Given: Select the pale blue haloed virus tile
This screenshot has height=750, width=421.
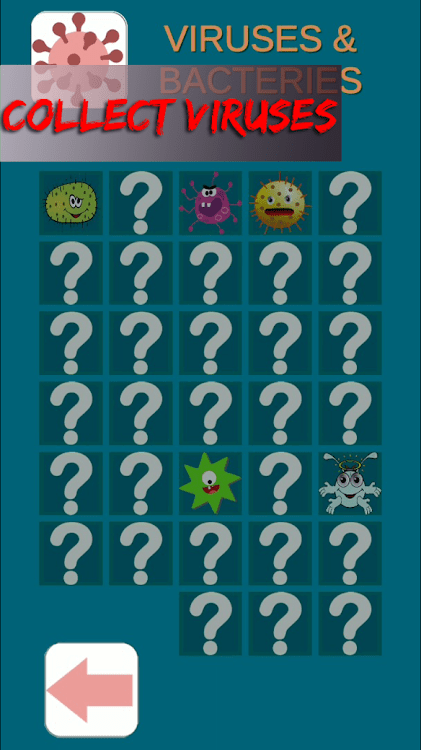Looking at the screenshot, I should 350,484.
